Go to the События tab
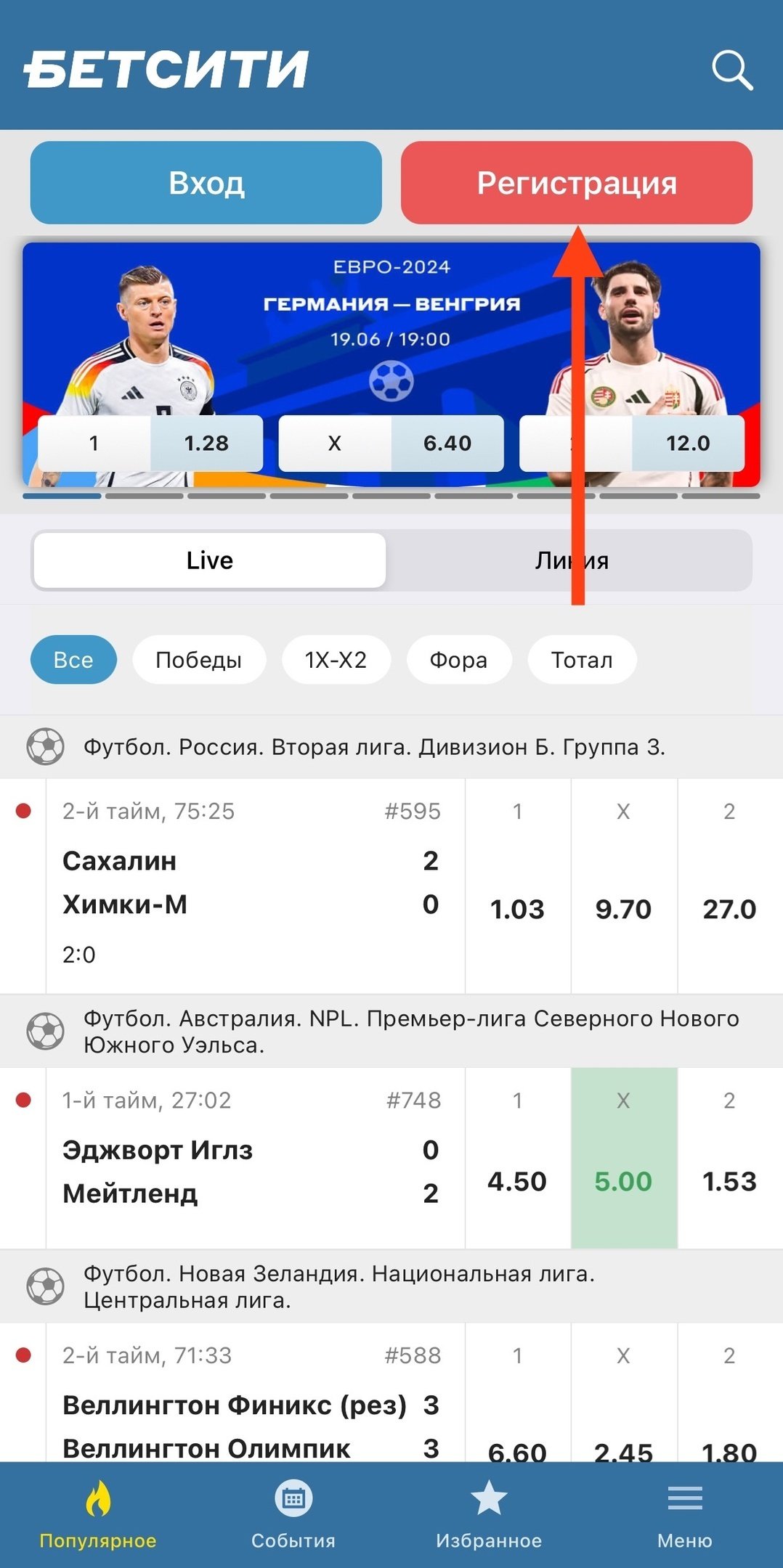 coord(293,1515)
